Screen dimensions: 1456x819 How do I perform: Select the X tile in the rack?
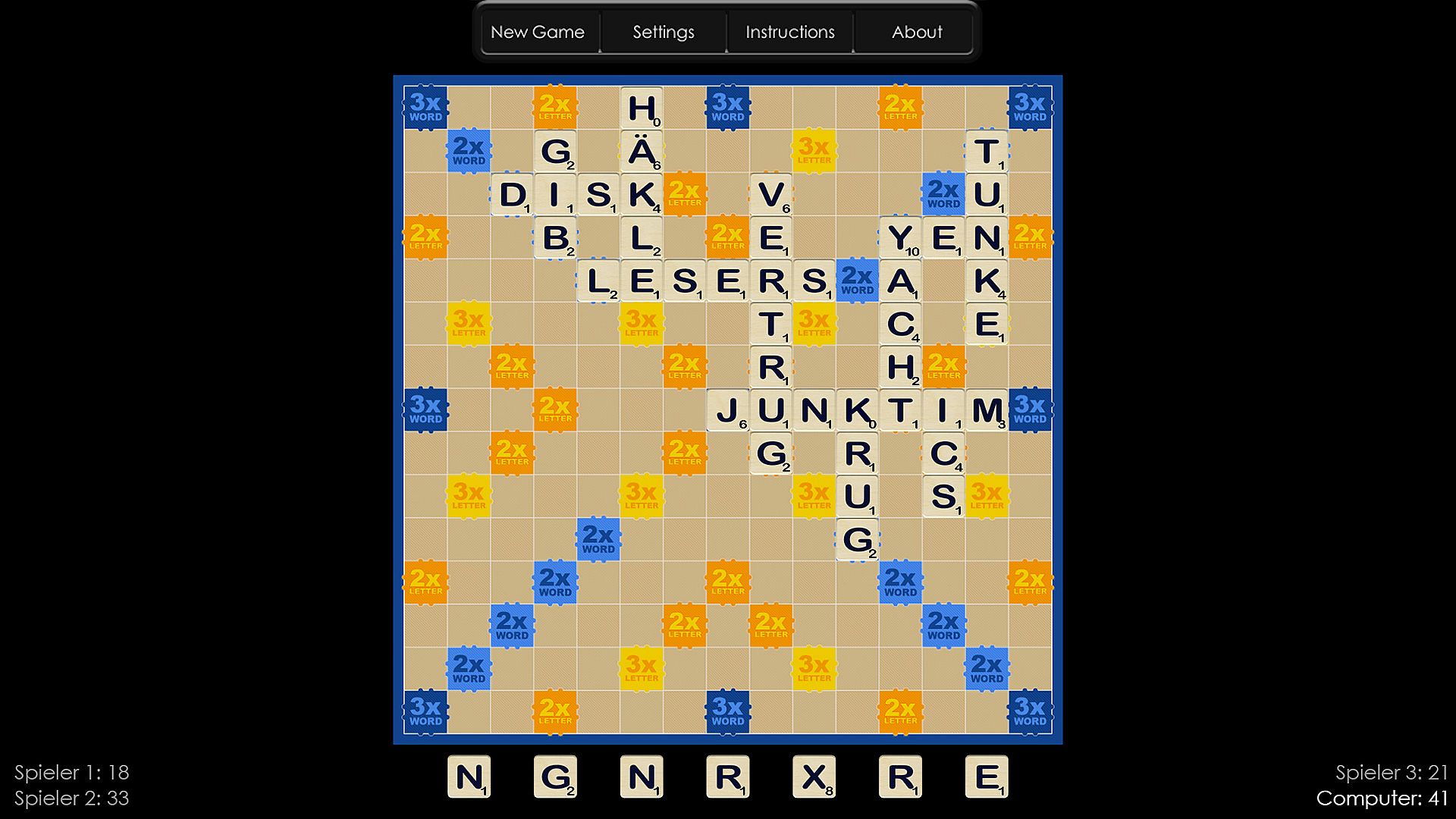[x=814, y=777]
